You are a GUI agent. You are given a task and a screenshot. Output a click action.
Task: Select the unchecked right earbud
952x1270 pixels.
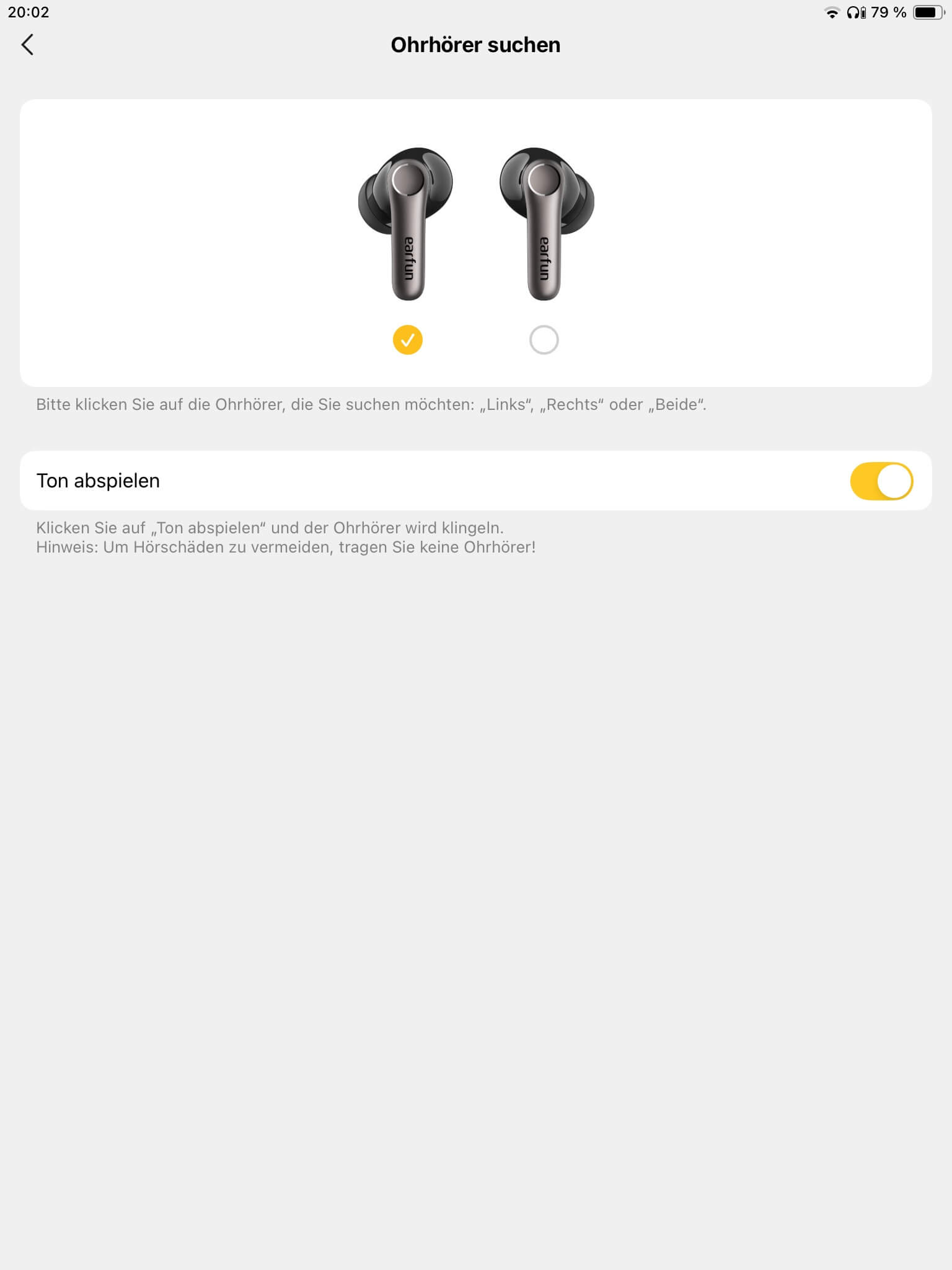pyautogui.click(x=544, y=340)
